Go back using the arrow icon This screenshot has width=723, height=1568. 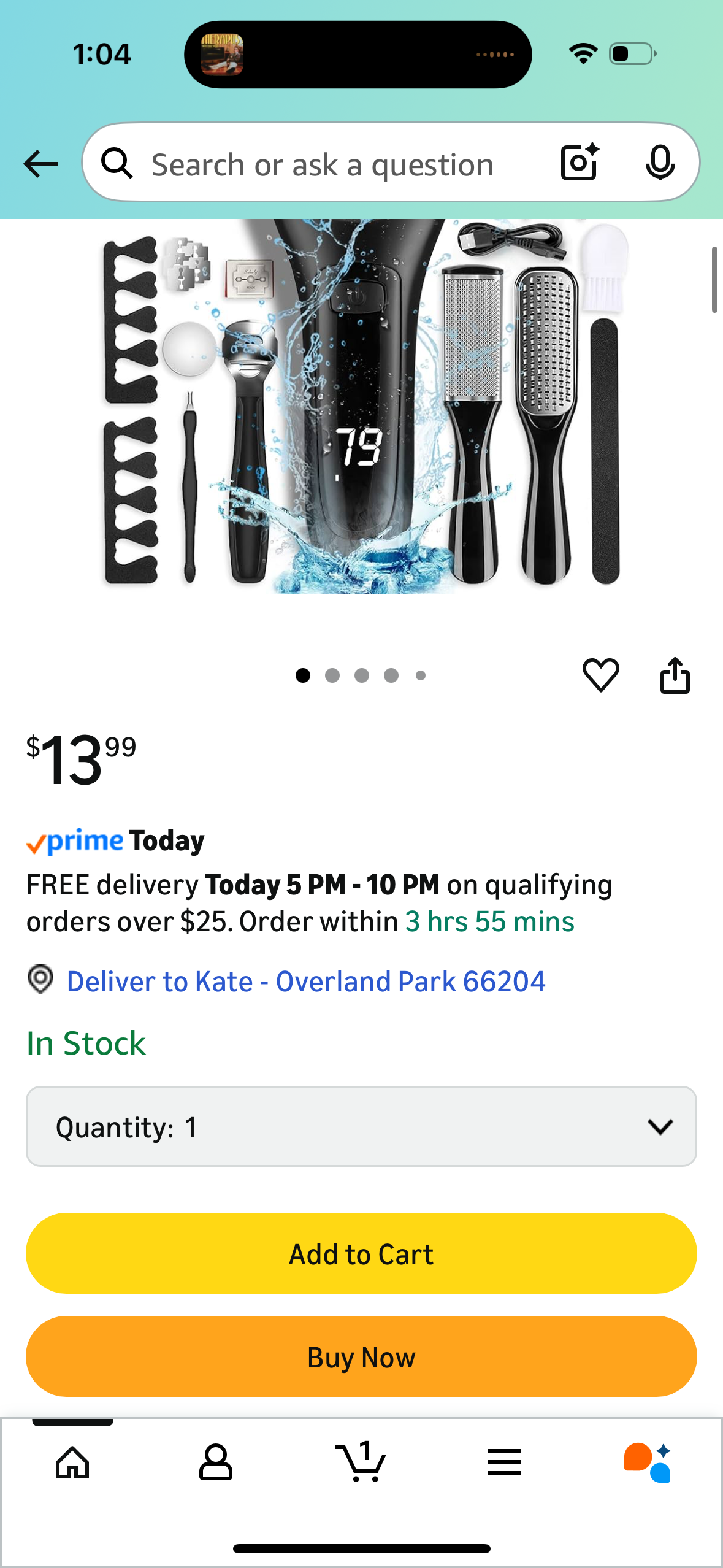click(40, 164)
